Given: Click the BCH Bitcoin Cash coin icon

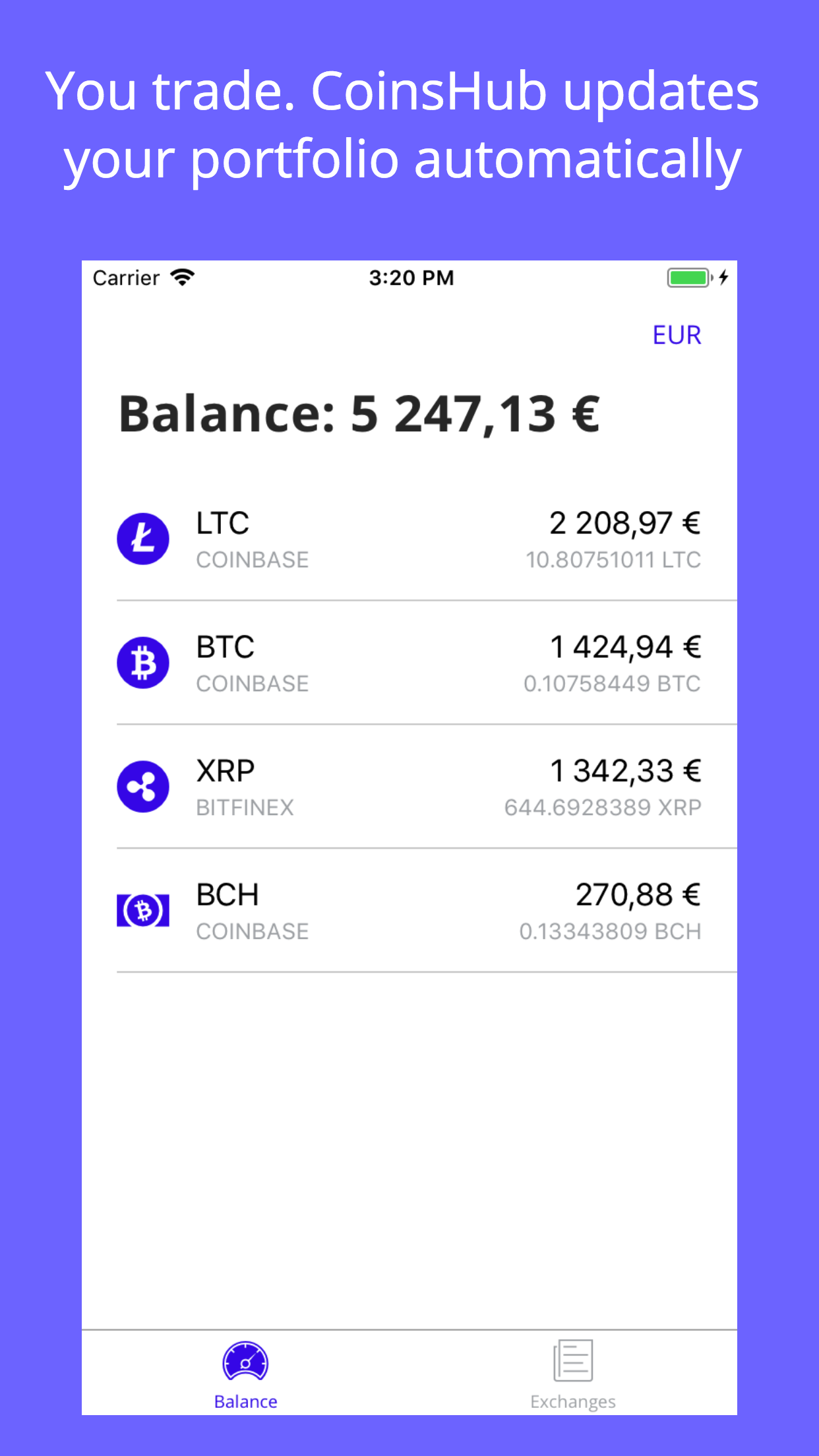Looking at the screenshot, I should (142, 910).
